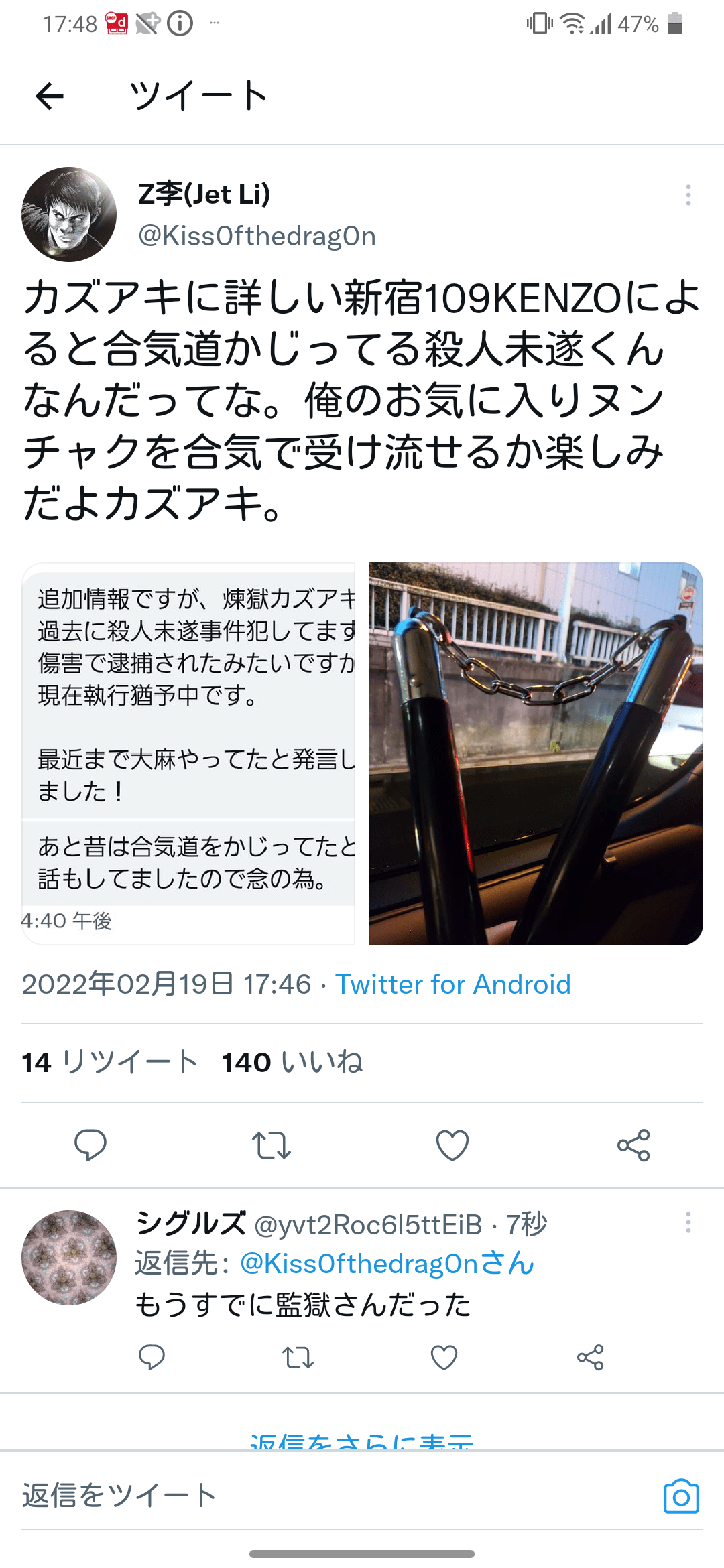Go back using the arrow icon
Viewport: 724px width, 1568px height.
50,96
